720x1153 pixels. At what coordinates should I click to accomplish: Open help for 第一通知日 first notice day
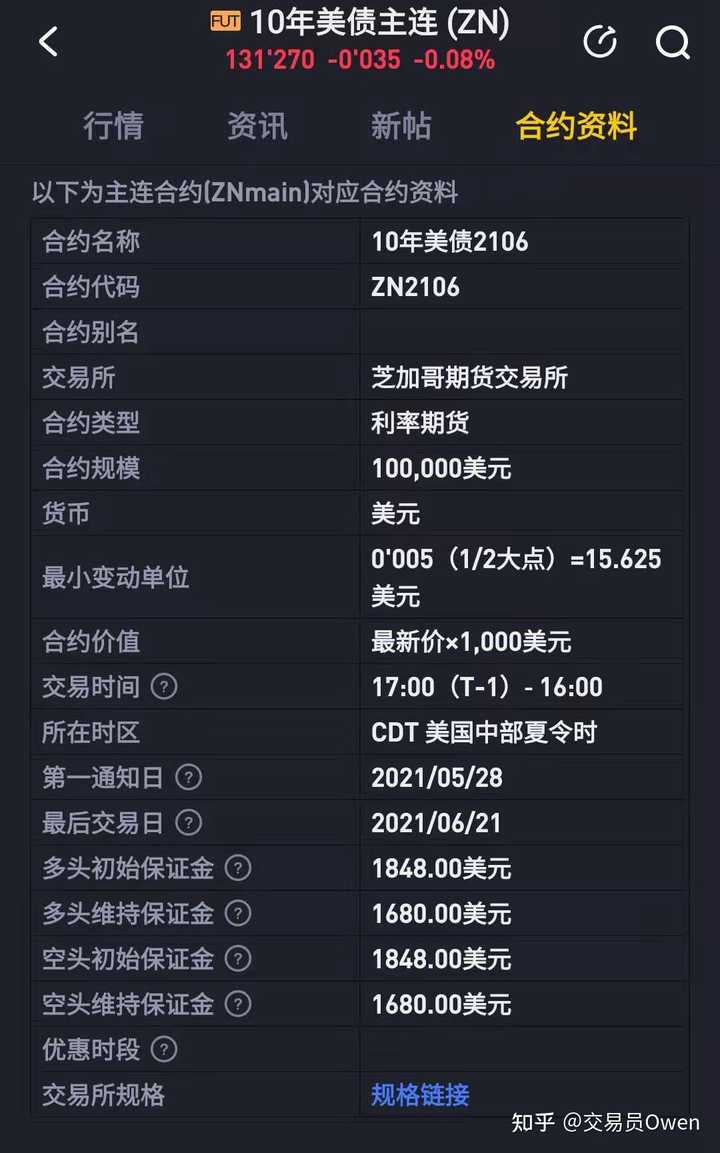[x=188, y=778]
